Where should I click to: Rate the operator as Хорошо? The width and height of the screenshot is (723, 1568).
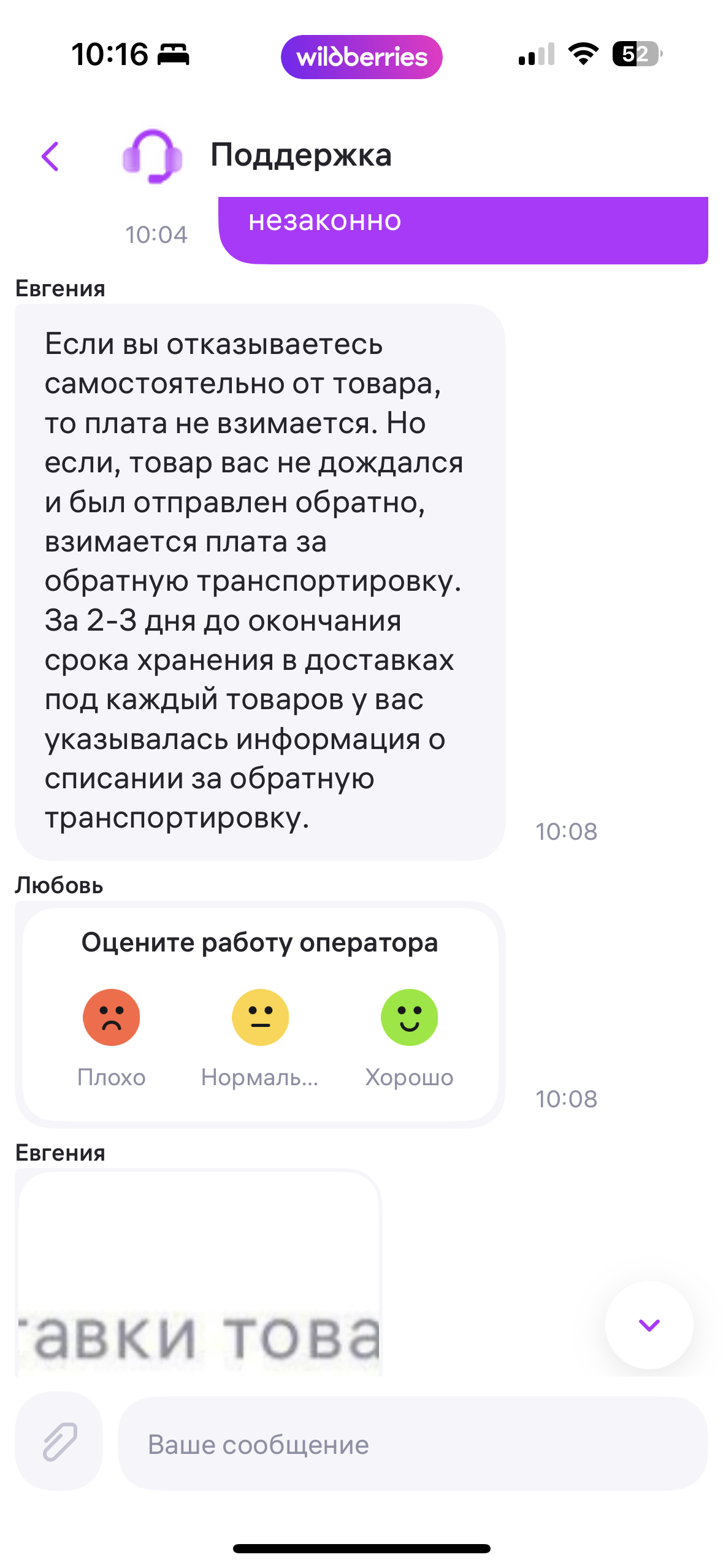tap(409, 1018)
